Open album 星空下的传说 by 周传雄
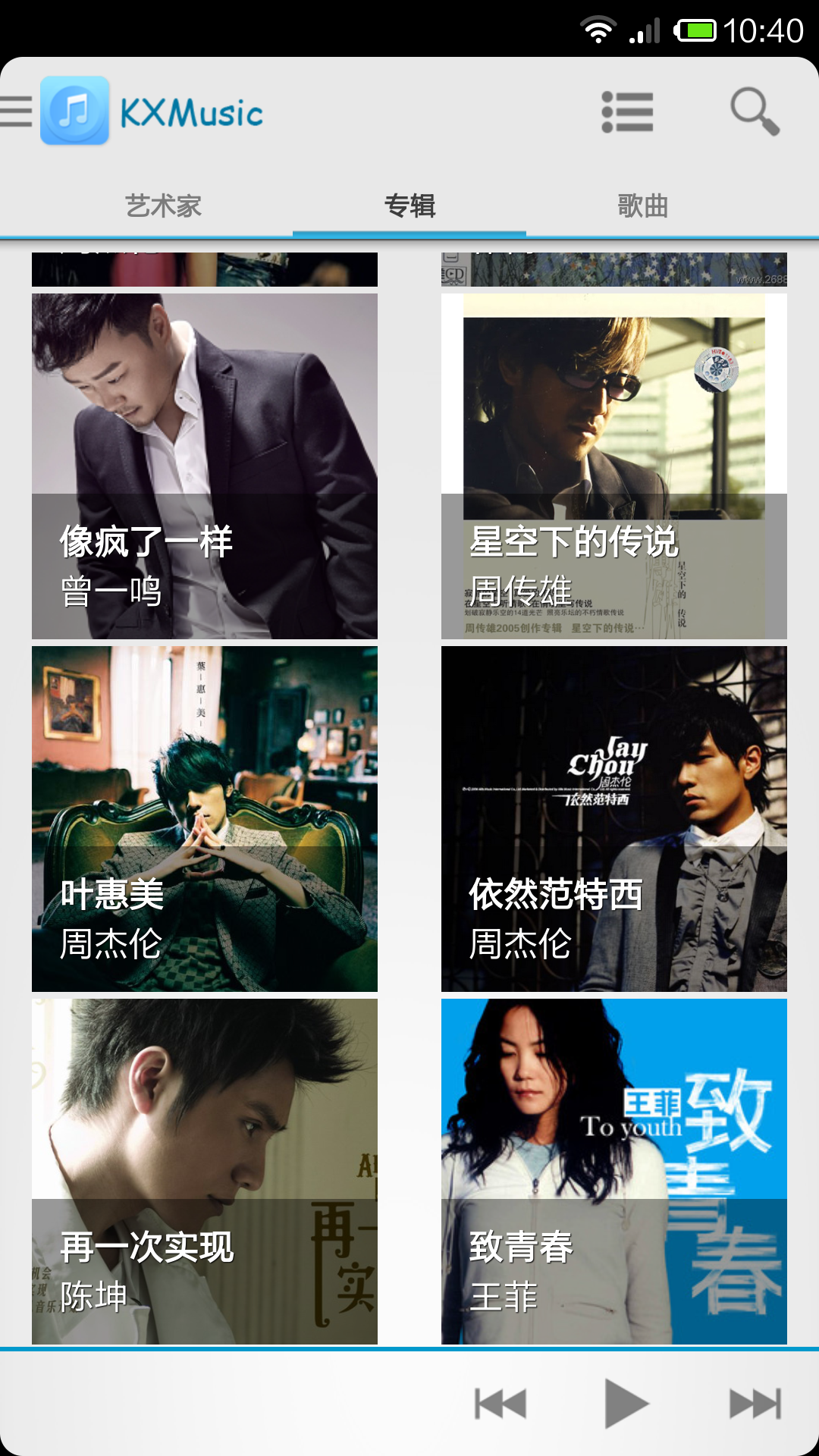 click(614, 466)
